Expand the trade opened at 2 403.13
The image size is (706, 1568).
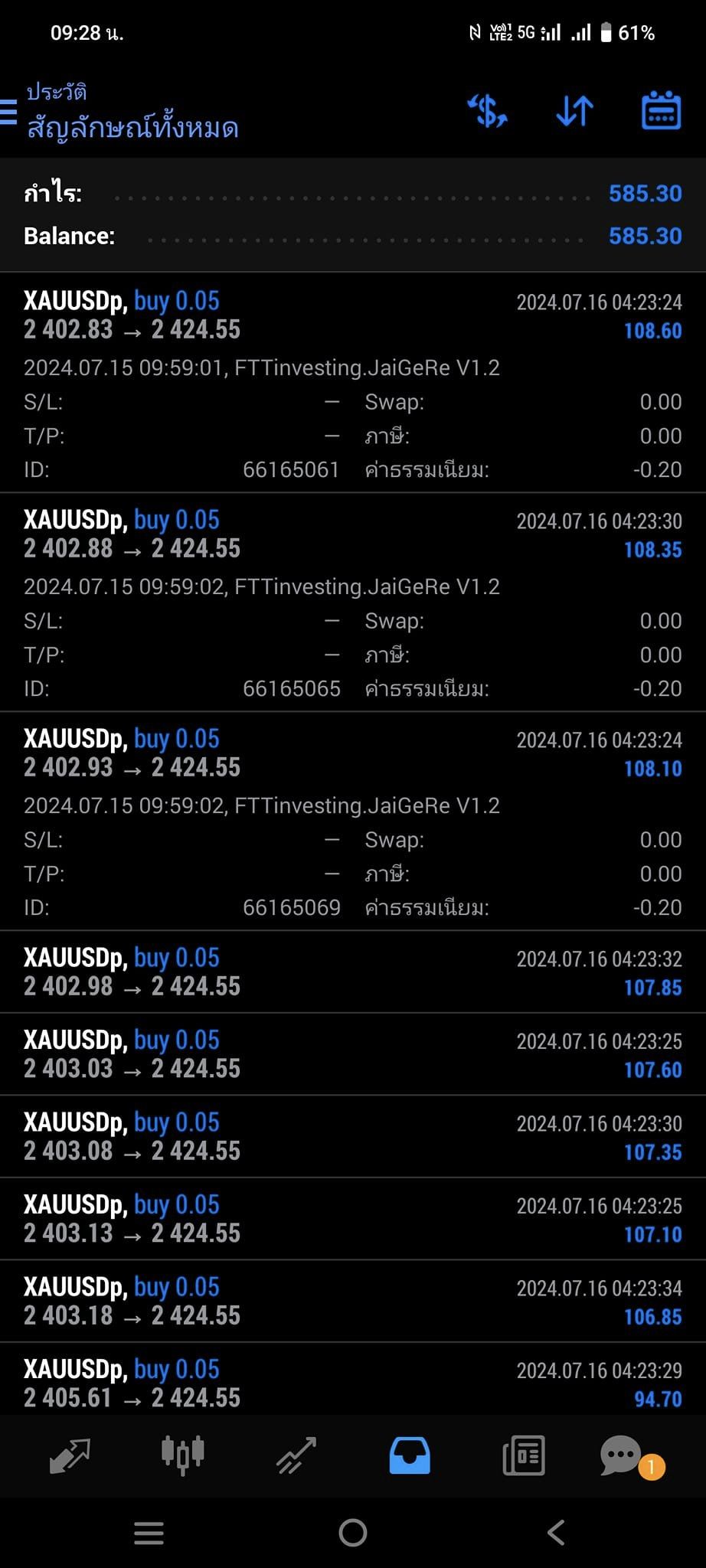point(353,1218)
